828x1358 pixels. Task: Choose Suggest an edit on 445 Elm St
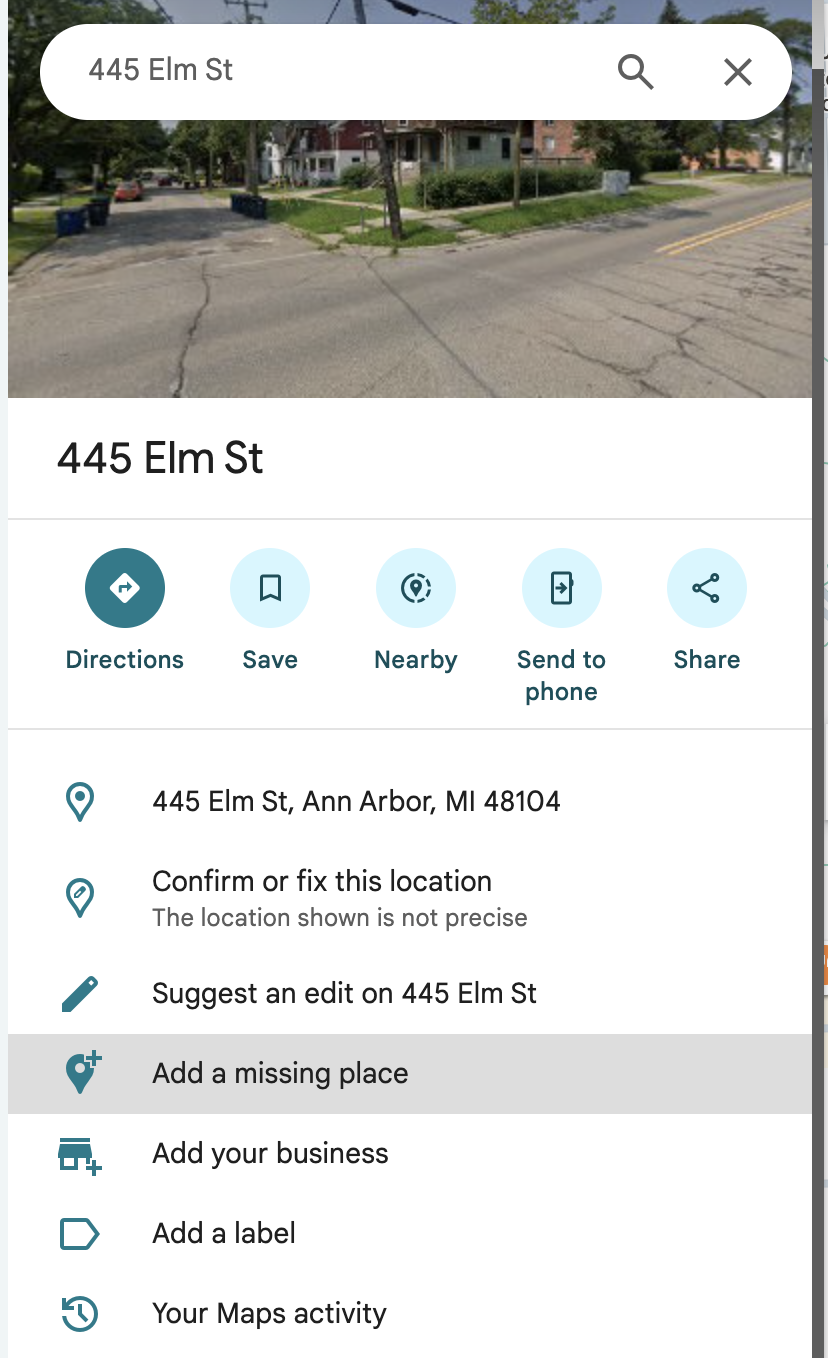pos(410,994)
